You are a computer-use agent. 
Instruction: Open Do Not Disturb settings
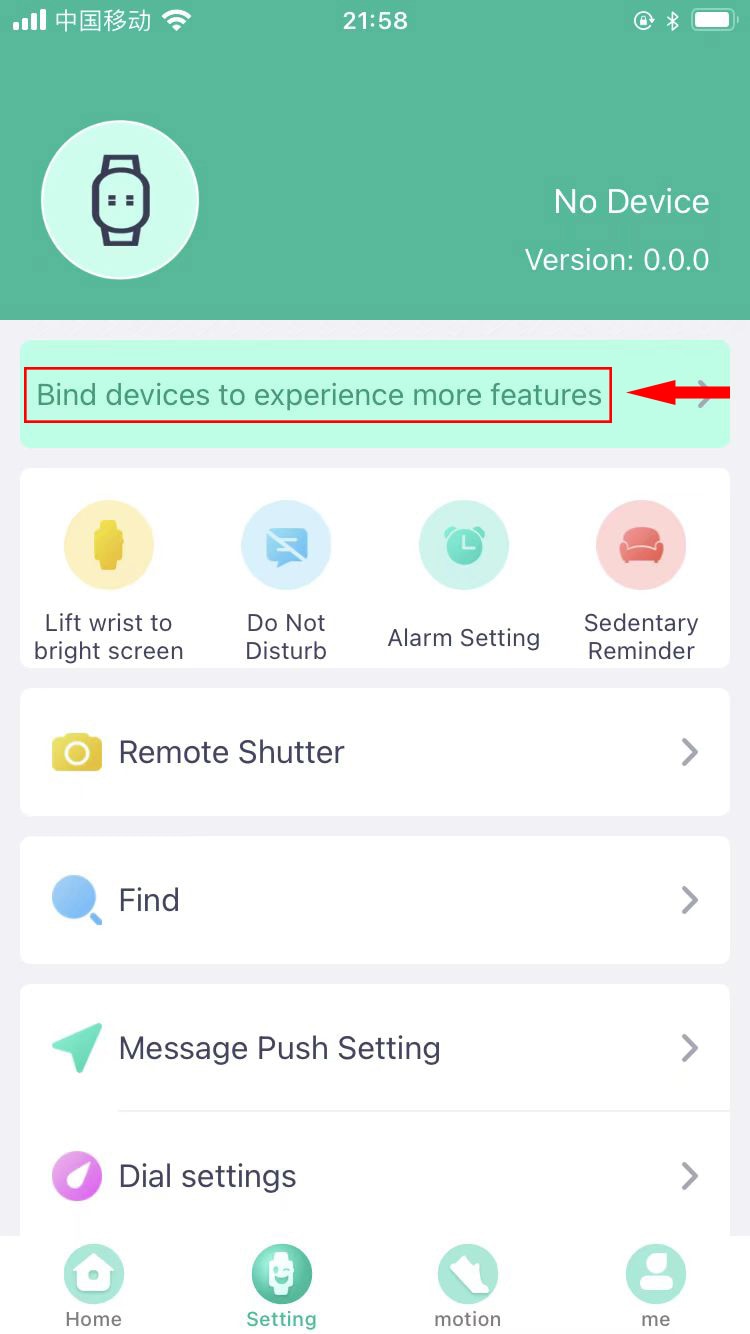point(286,580)
